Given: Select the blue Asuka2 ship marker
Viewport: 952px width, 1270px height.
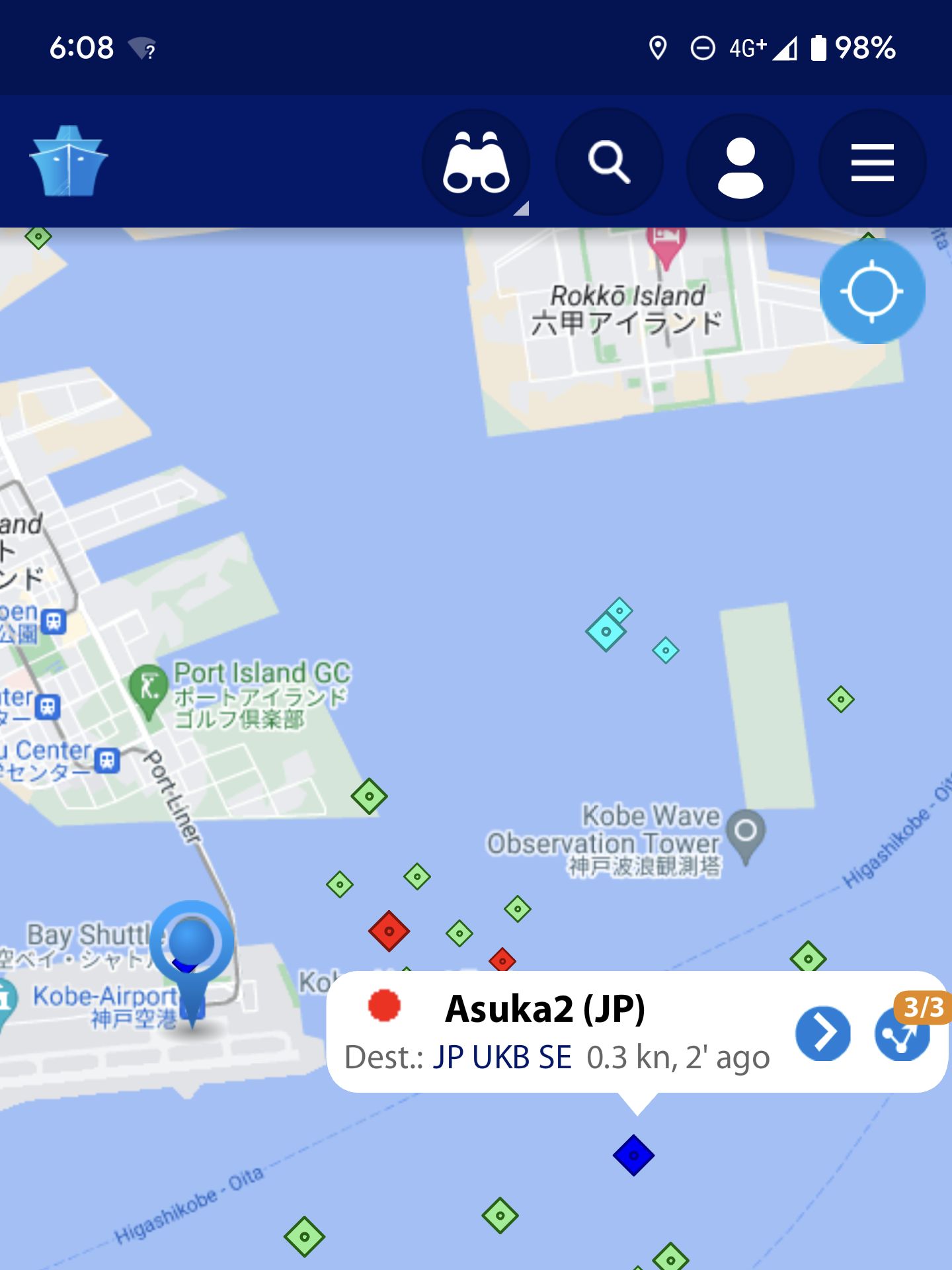Looking at the screenshot, I should pyautogui.click(x=633, y=1156).
